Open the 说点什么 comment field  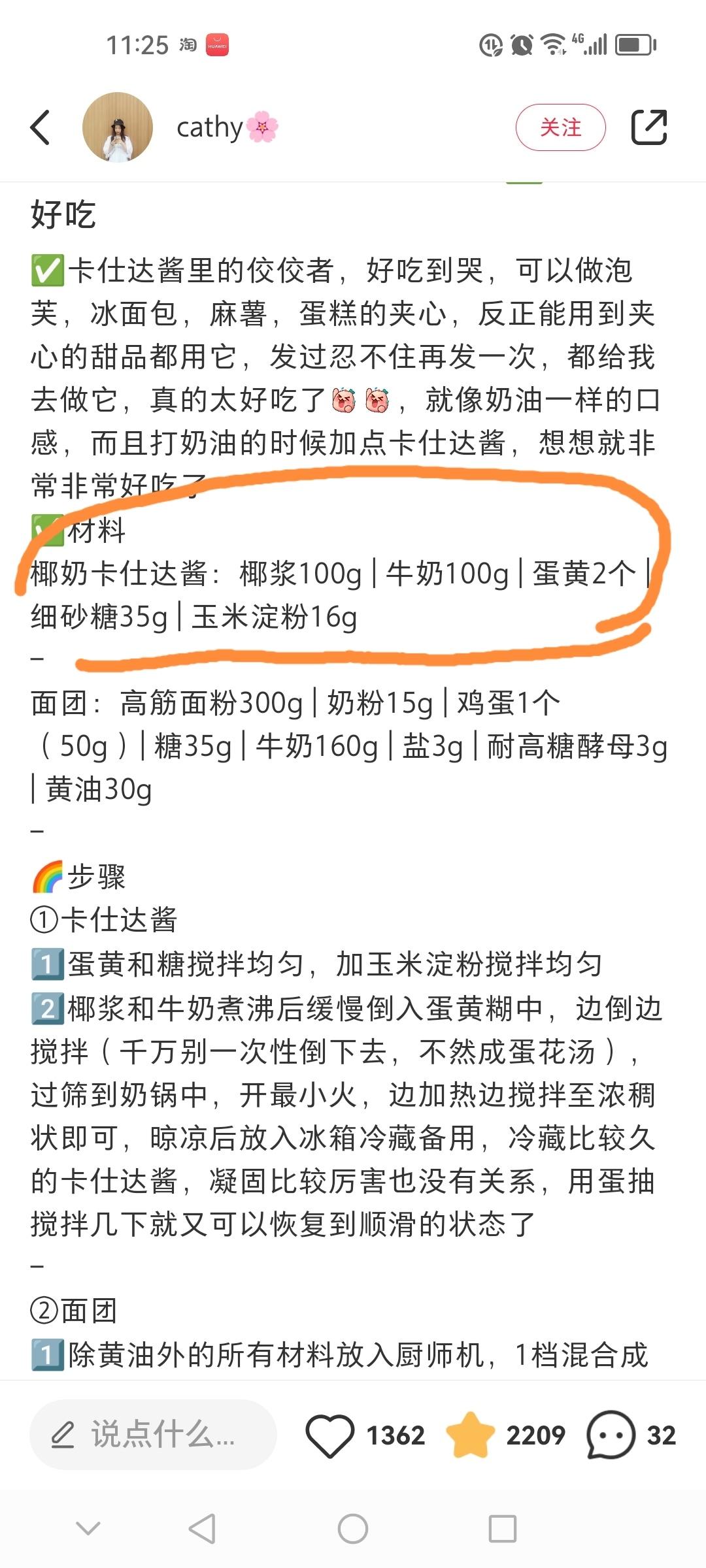[154, 1435]
